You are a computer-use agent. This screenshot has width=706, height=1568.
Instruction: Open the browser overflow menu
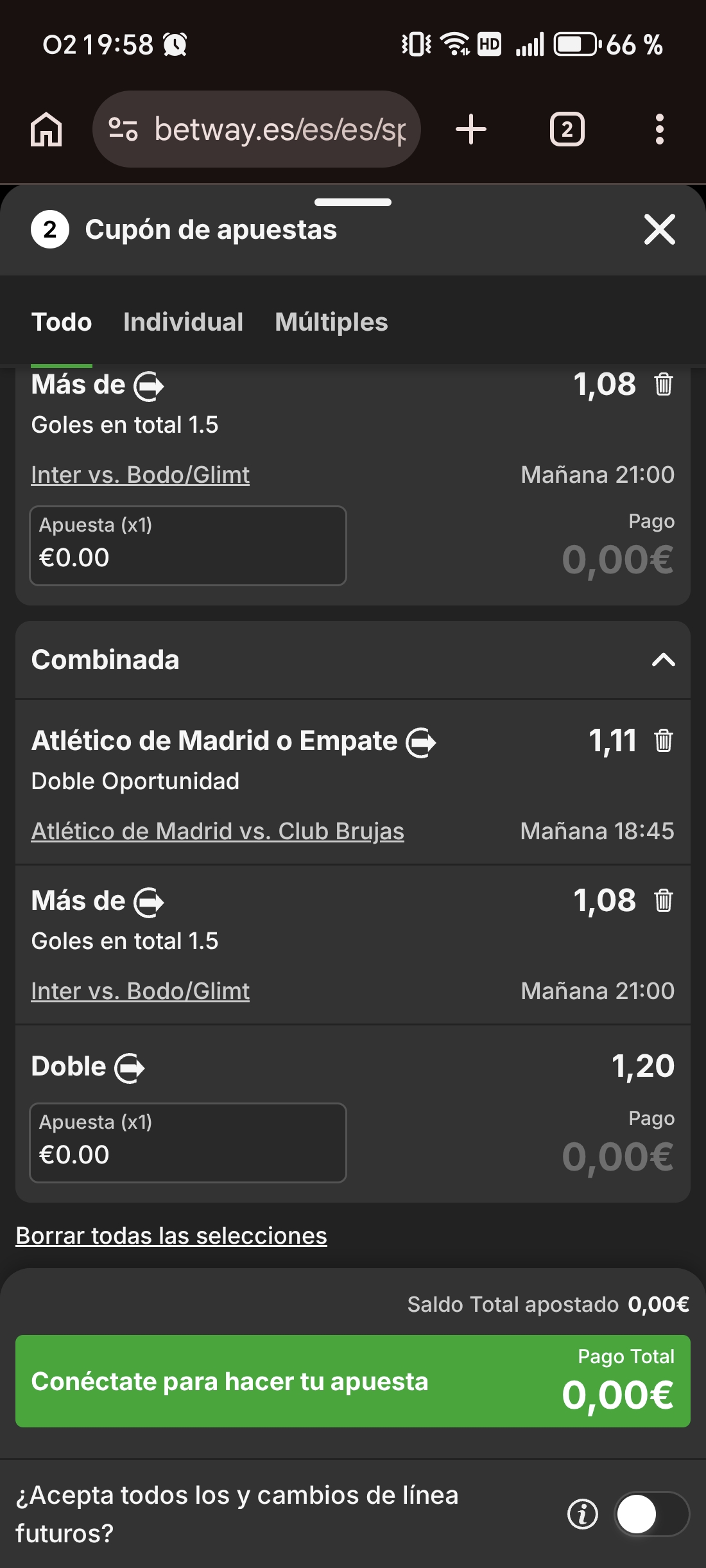(659, 129)
